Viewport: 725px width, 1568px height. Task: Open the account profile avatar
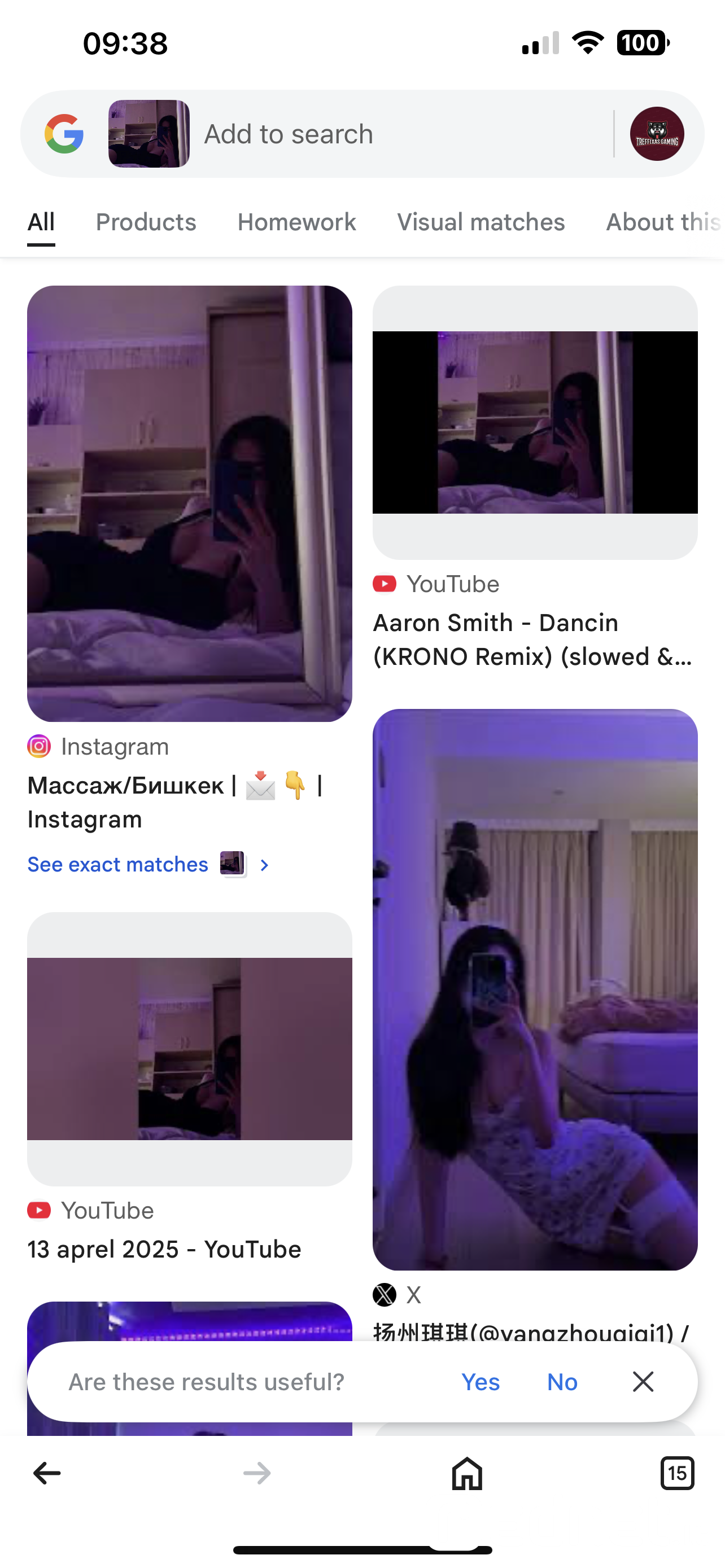(x=656, y=134)
